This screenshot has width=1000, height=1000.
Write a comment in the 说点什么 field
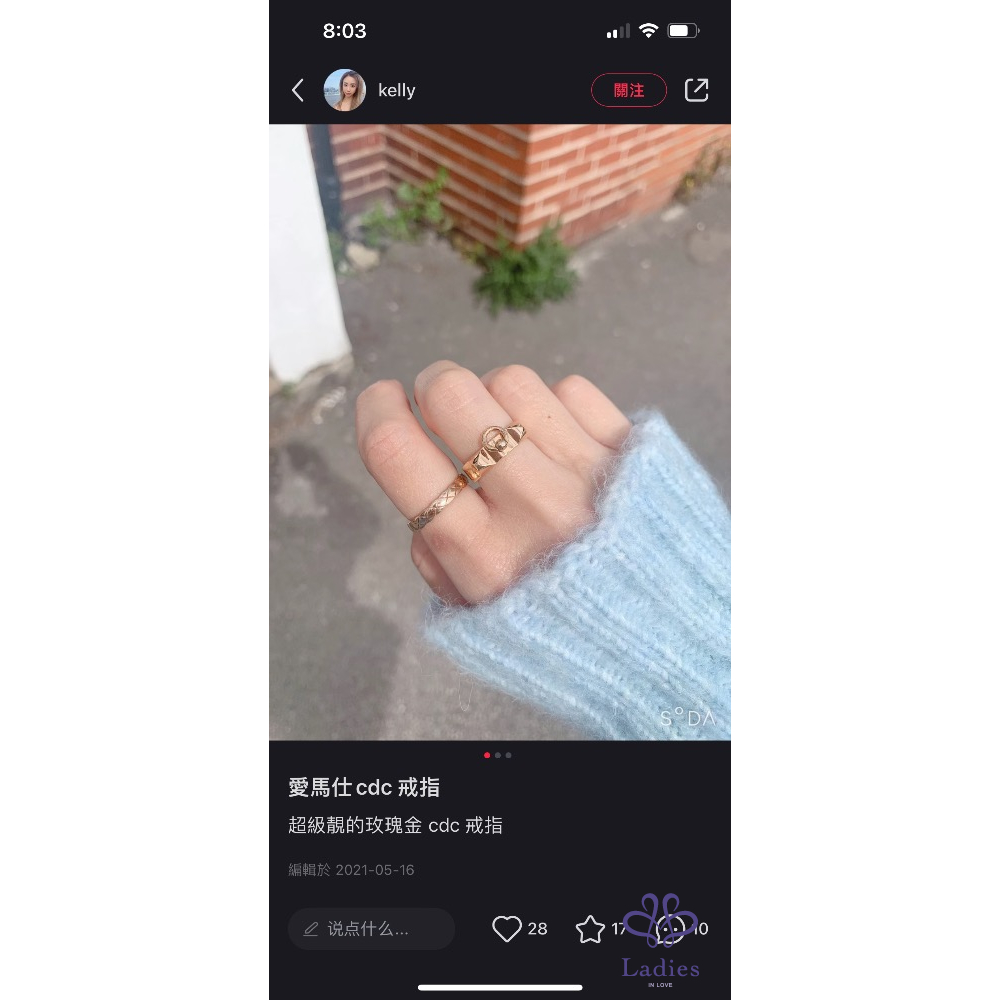pyautogui.click(x=371, y=929)
